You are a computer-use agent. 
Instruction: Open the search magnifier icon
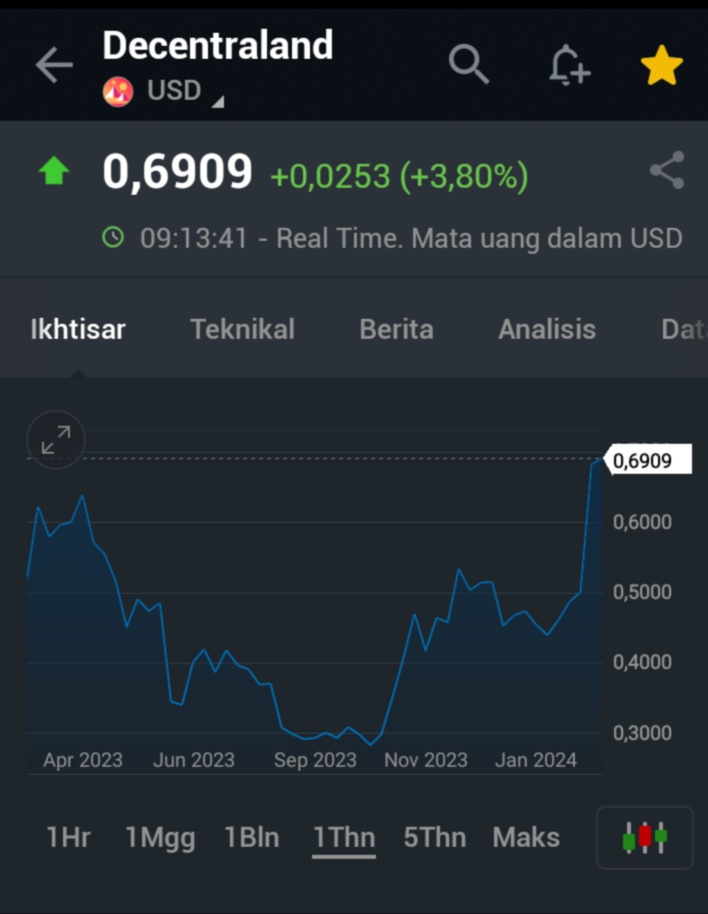(468, 66)
